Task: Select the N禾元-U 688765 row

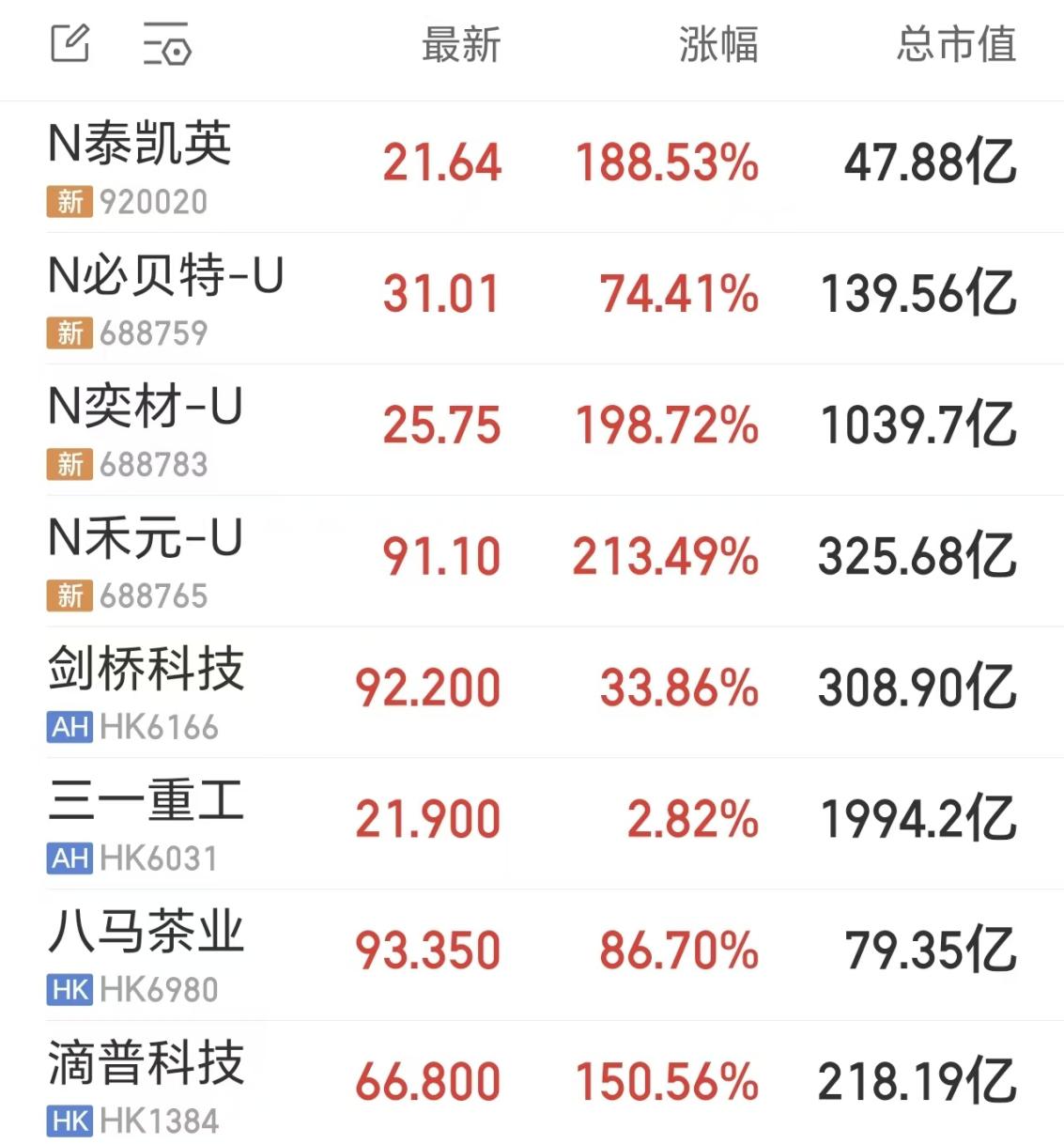Action: coord(532,562)
